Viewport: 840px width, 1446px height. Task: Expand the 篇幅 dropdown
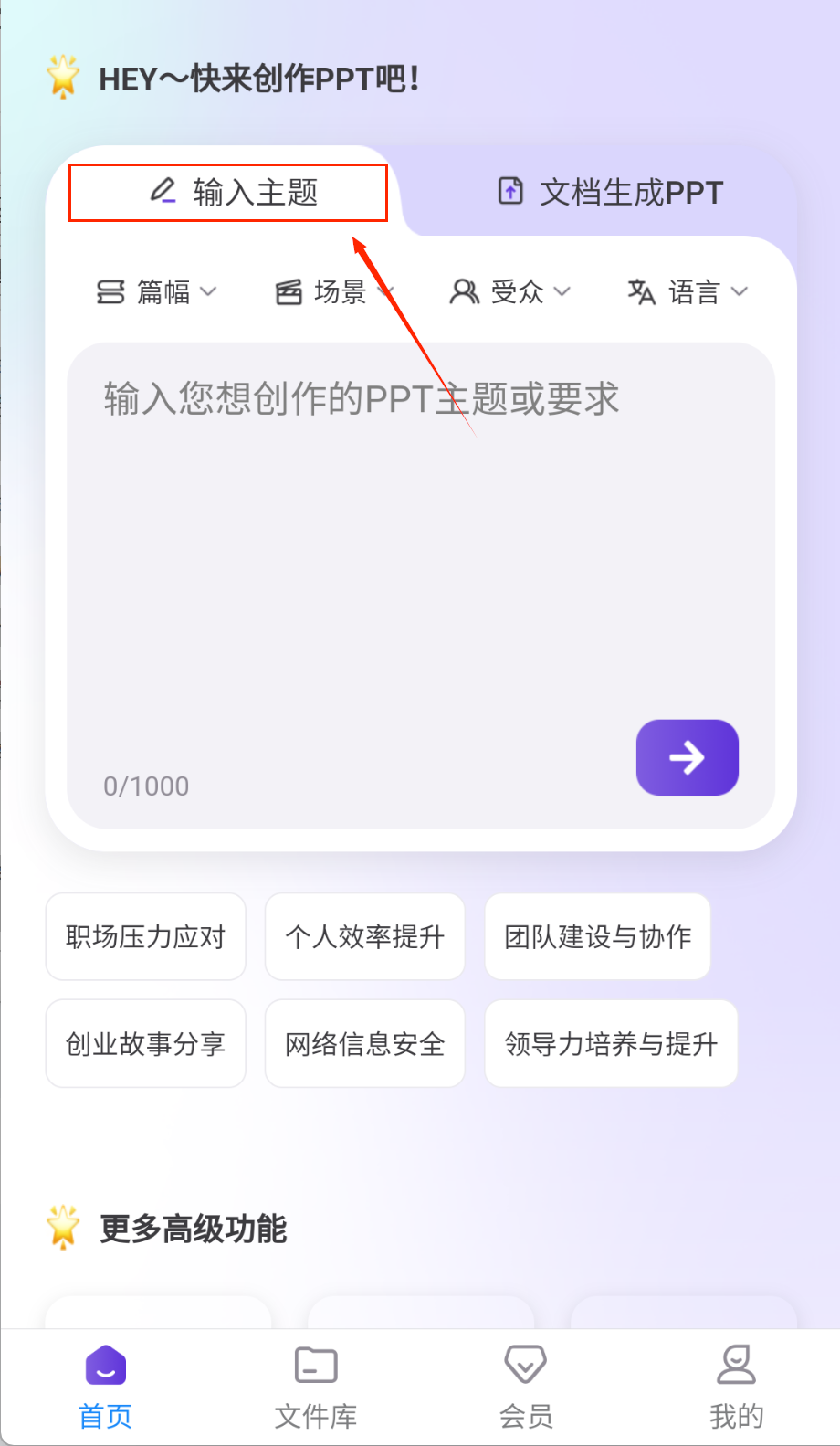[x=157, y=292]
